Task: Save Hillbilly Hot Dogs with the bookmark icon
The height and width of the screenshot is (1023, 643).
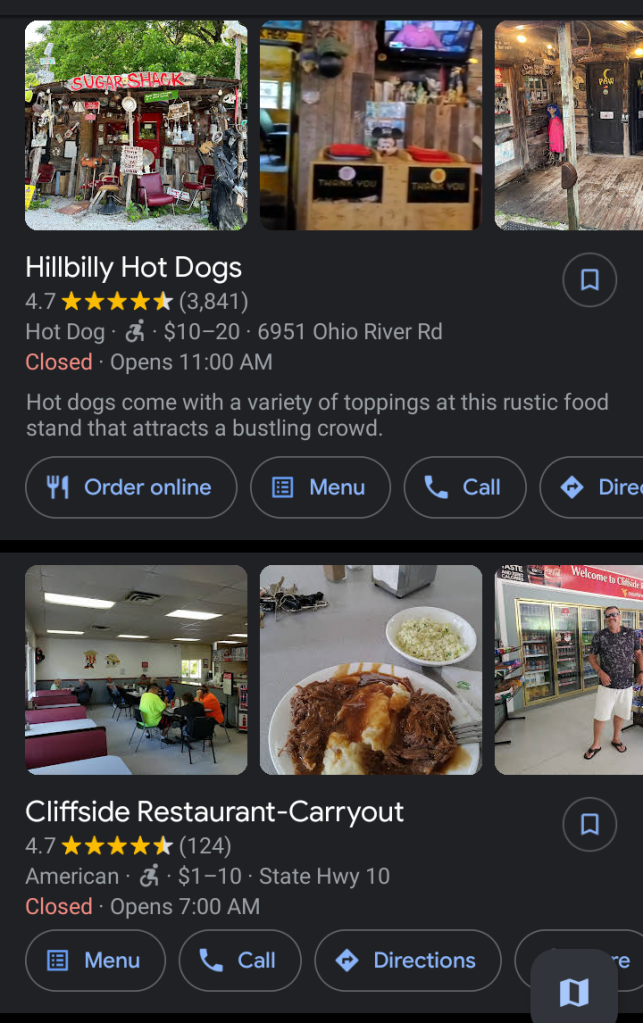Action: (589, 280)
